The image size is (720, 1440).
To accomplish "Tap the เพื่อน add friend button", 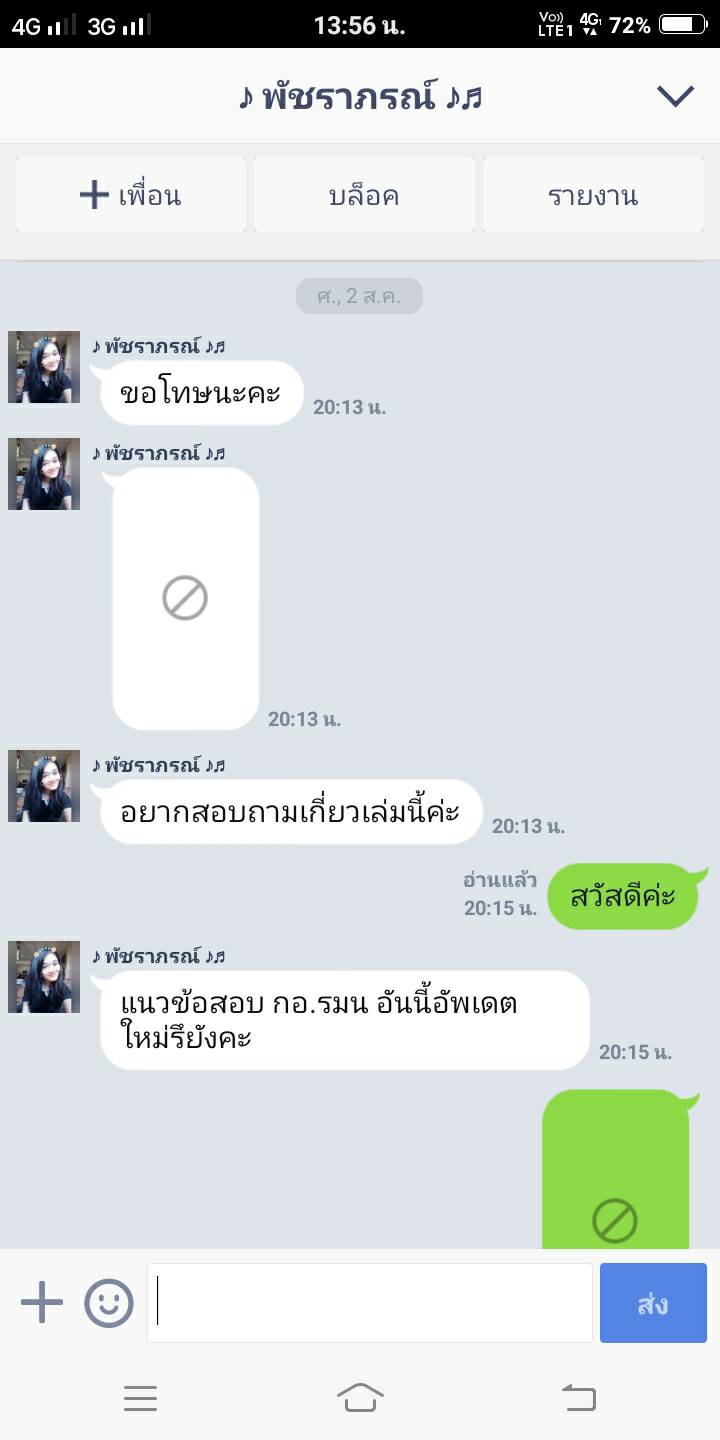I will (131, 195).
